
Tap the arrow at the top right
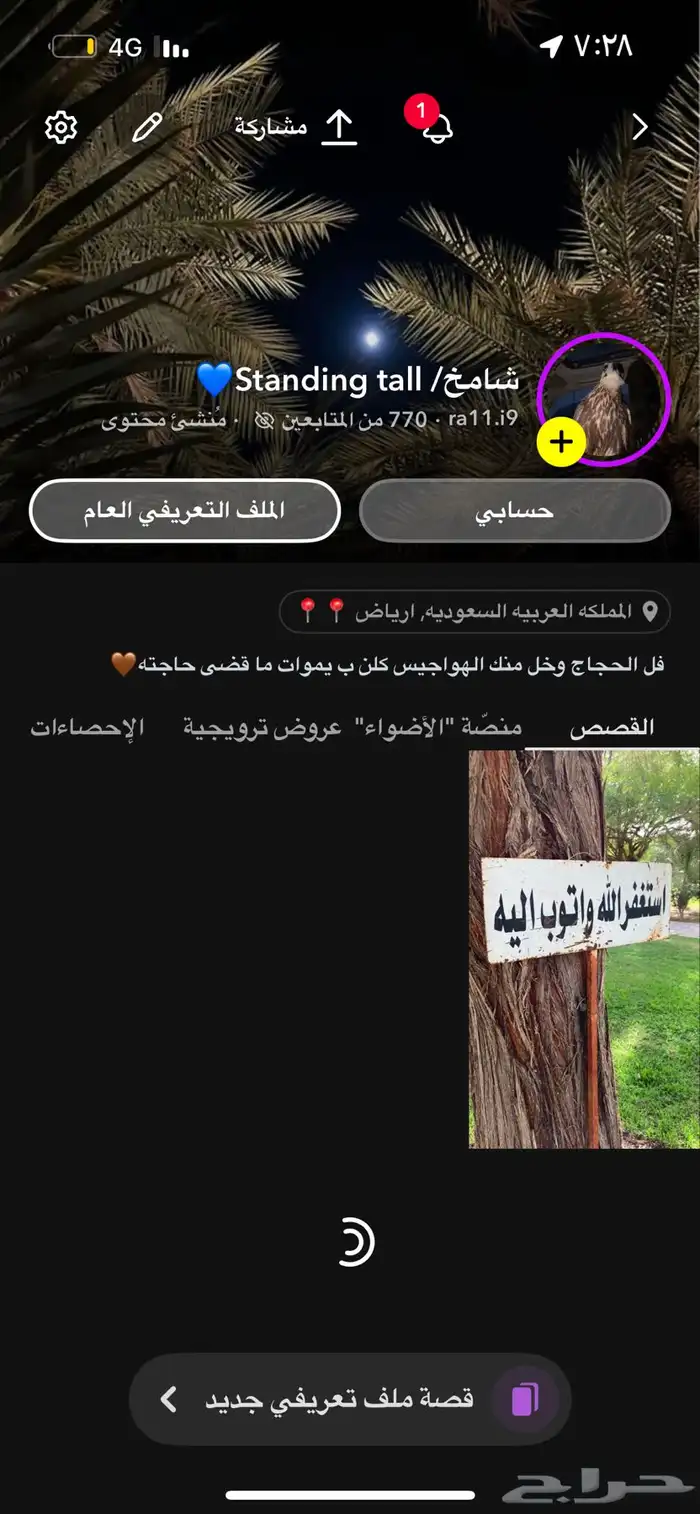pyautogui.click(x=641, y=128)
